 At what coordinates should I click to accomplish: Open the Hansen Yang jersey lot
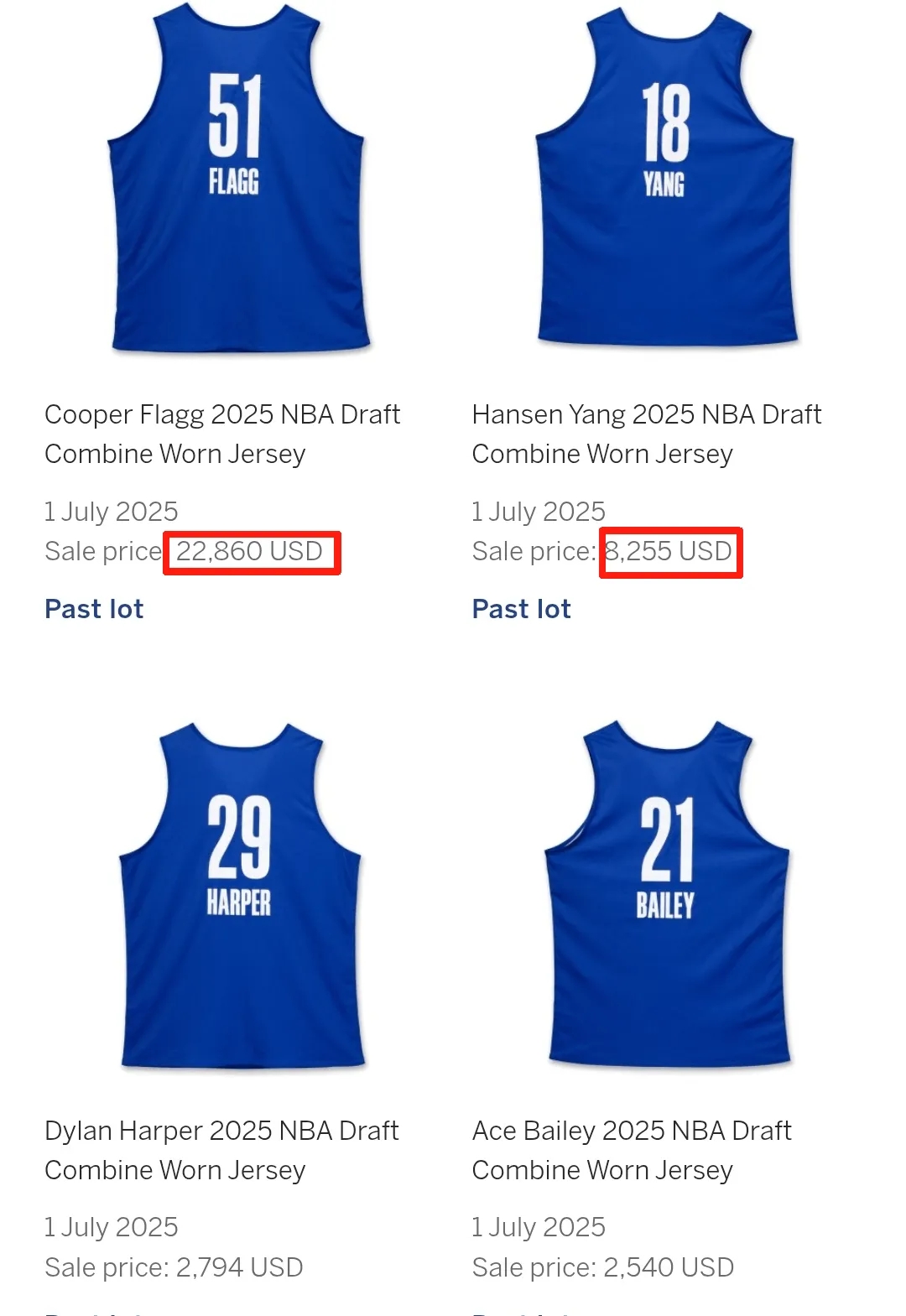point(646,433)
